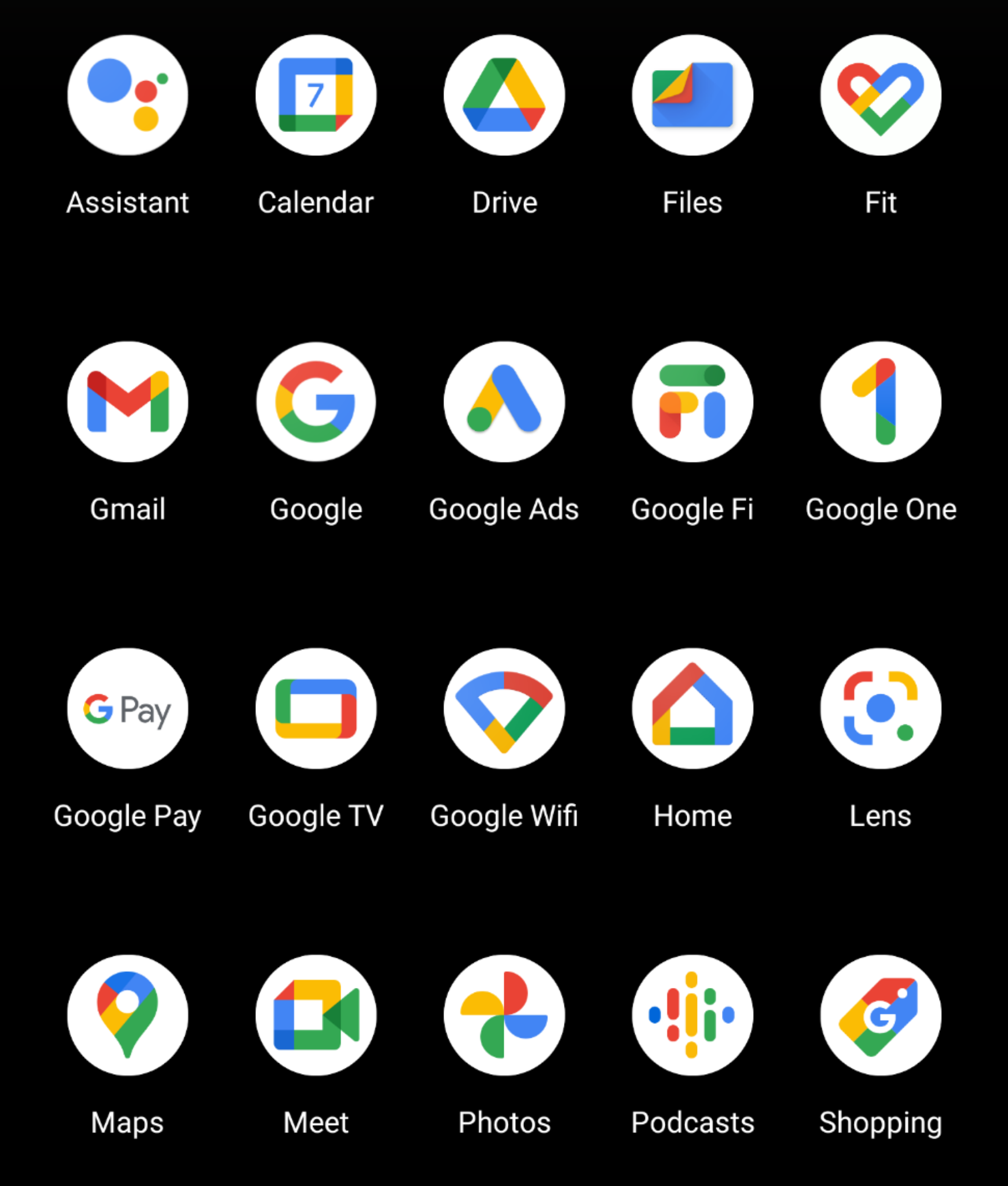Open Google Photos
This screenshot has height=1186, width=1008.
(x=504, y=1015)
